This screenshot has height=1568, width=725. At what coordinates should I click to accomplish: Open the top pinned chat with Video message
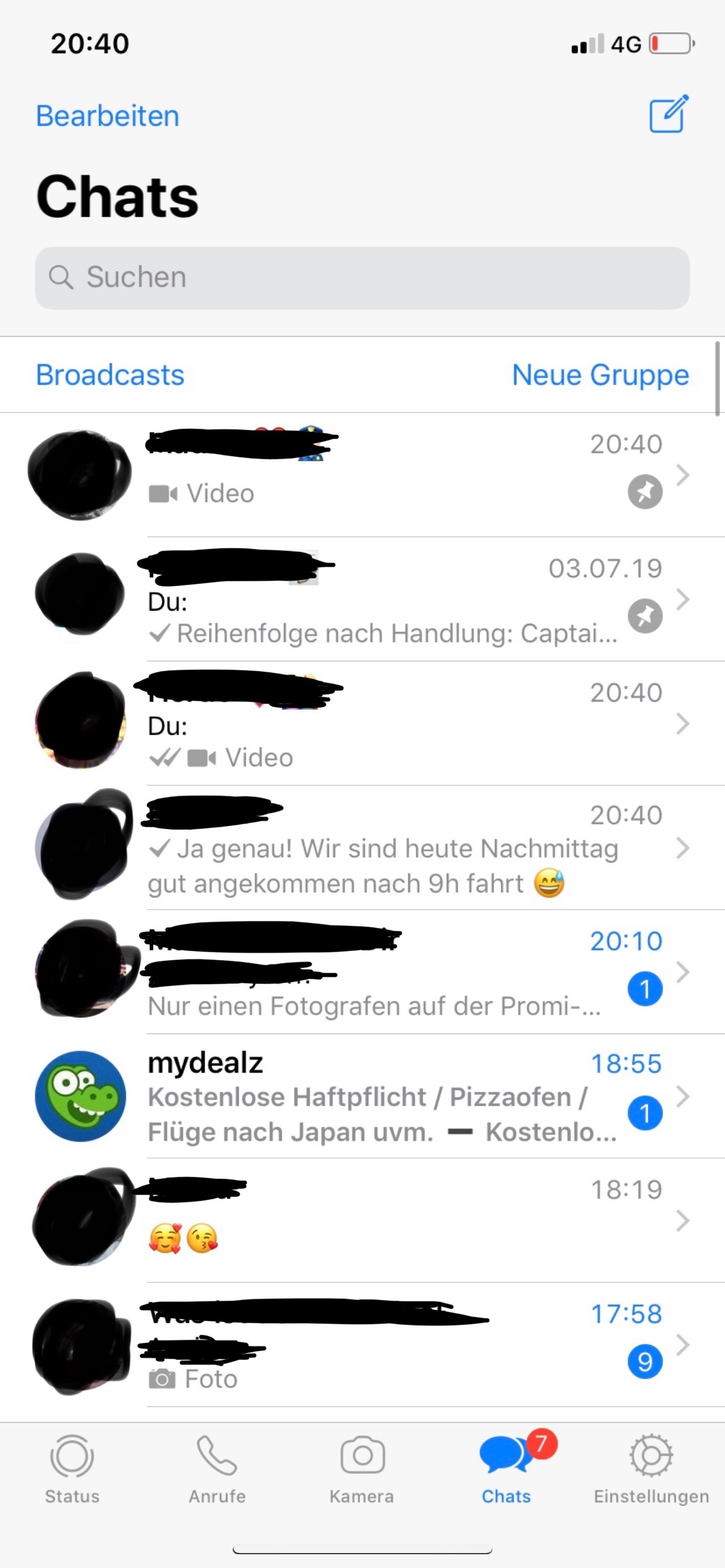[372, 476]
